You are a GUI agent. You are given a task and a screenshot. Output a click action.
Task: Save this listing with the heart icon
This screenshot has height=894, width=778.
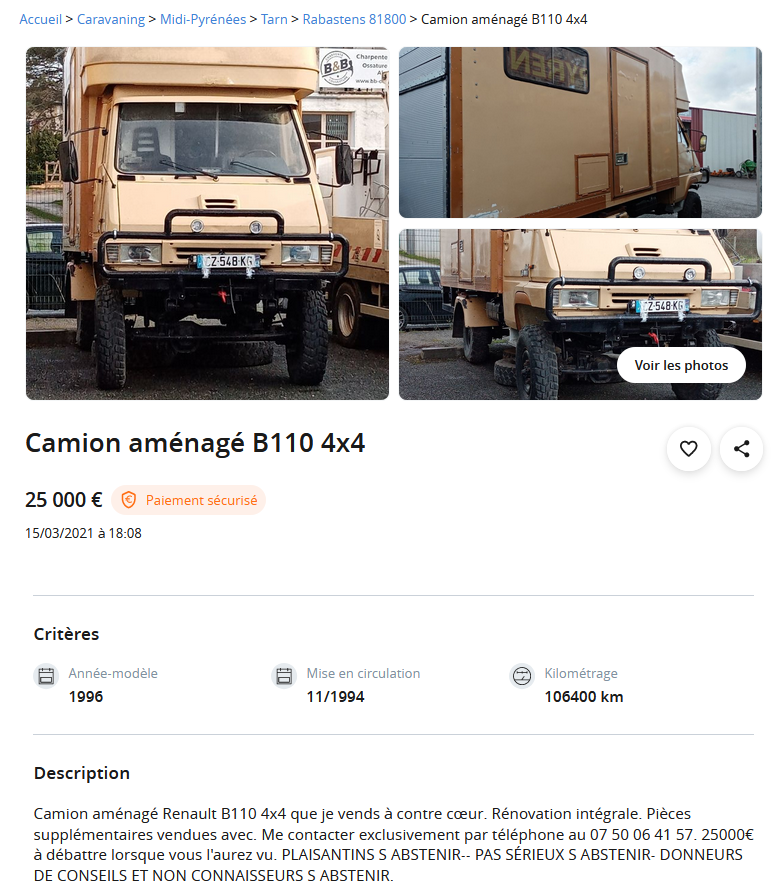pyautogui.click(x=688, y=449)
